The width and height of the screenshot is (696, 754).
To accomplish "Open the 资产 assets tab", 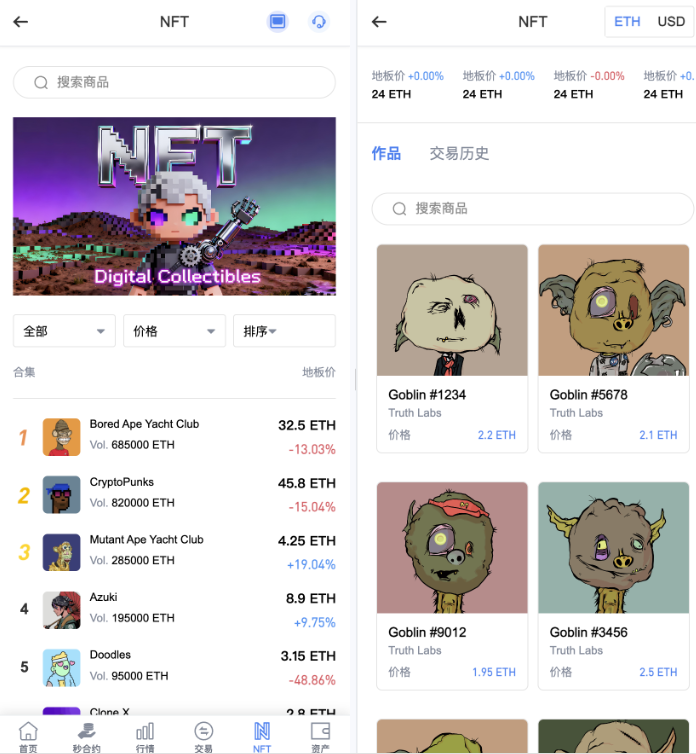I will tap(320, 736).
